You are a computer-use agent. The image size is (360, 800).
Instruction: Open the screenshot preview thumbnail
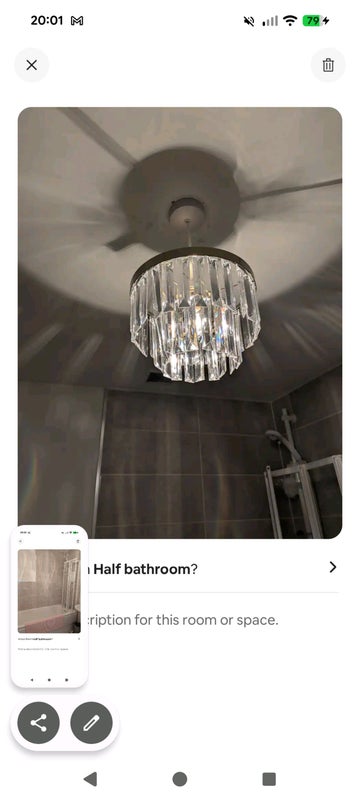[49, 606]
